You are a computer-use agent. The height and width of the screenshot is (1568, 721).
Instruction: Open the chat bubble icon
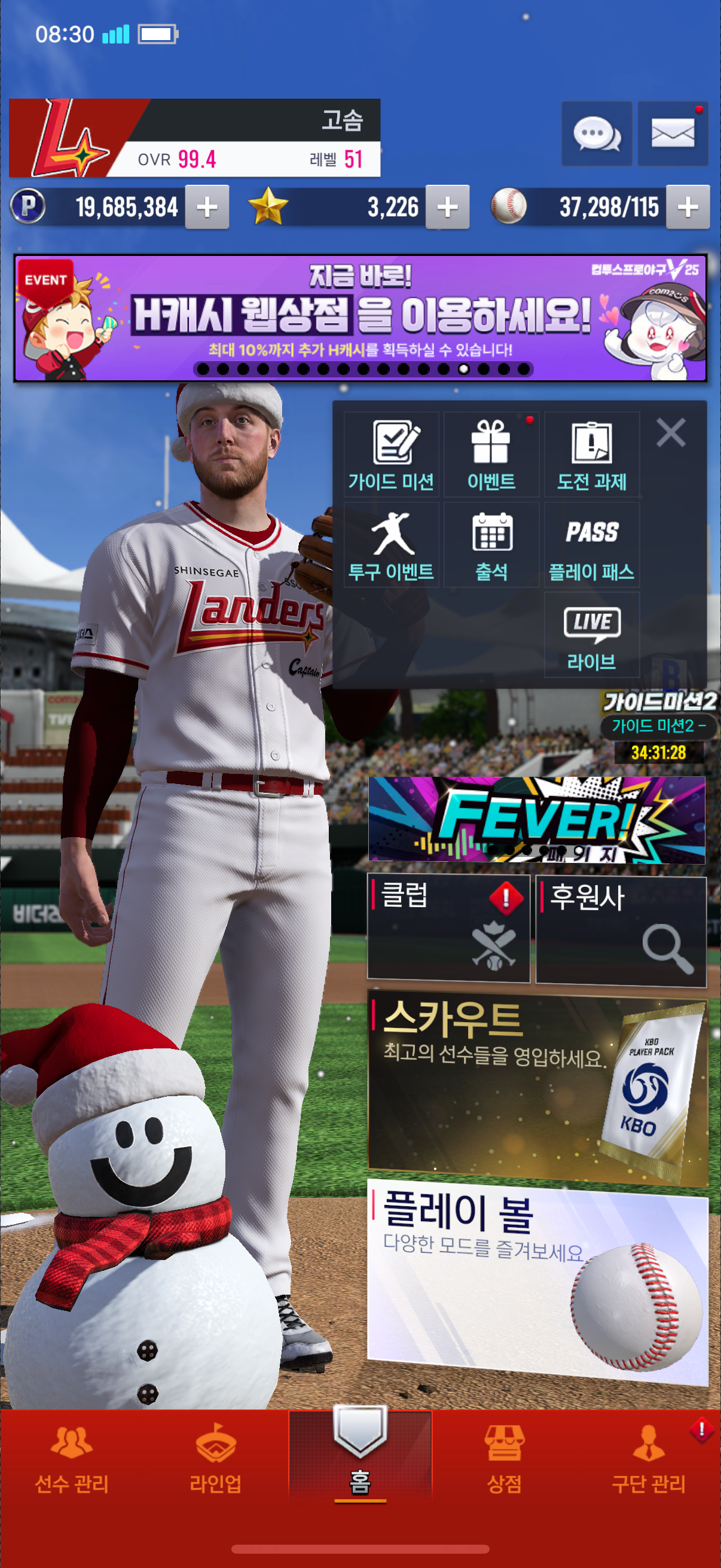595,133
